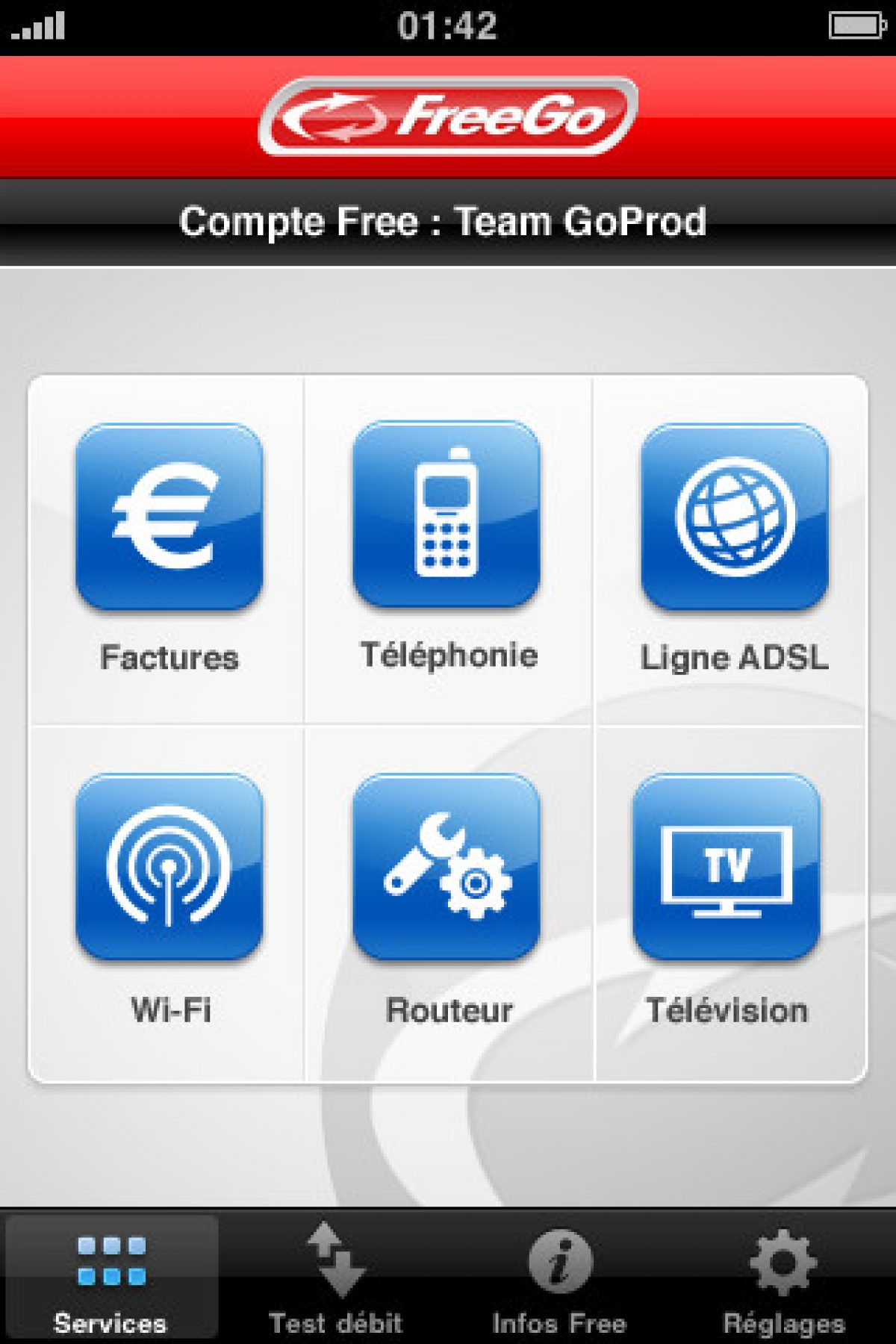Open the Télévision service

point(726,868)
